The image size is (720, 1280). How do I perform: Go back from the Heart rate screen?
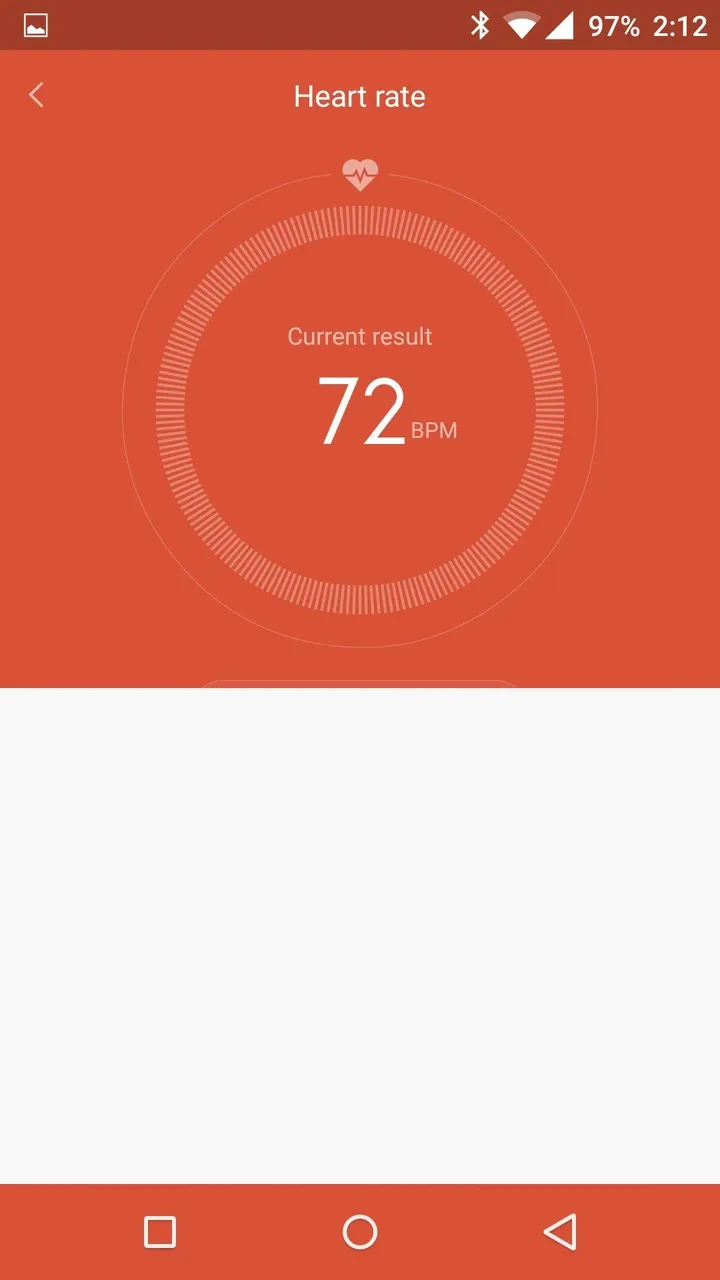coord(36,96)
